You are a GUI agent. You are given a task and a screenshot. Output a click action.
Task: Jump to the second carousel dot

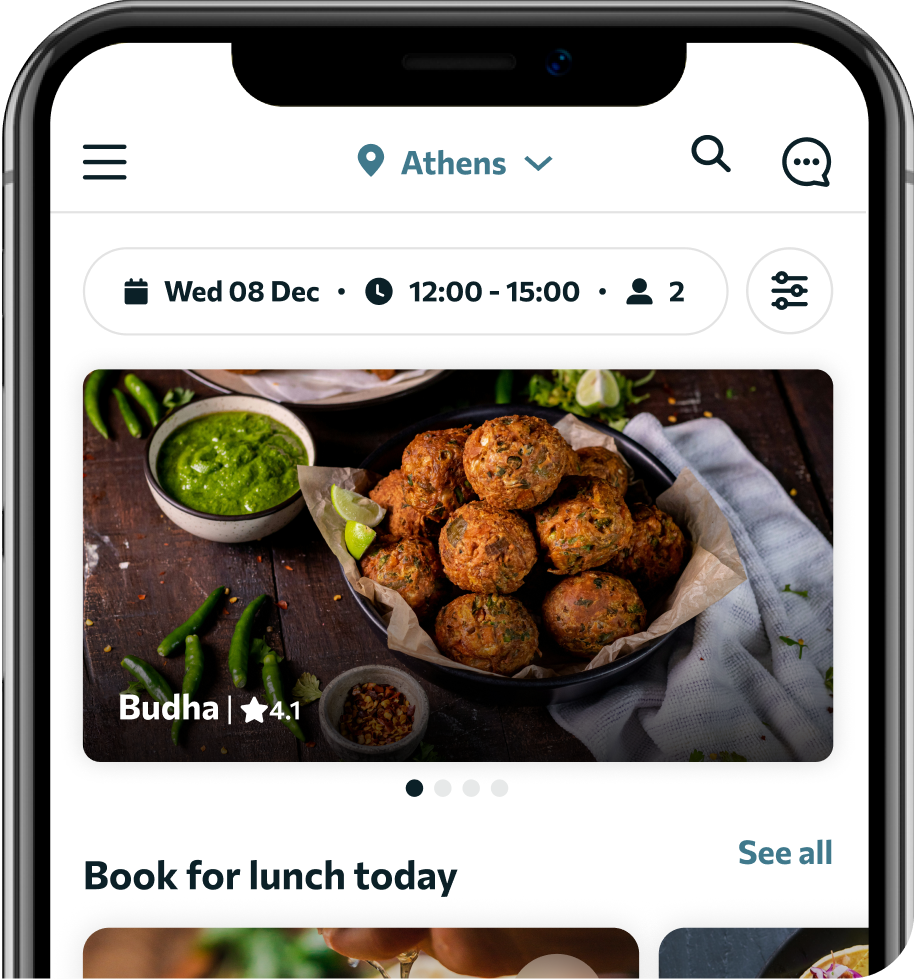tap(443, 788)
